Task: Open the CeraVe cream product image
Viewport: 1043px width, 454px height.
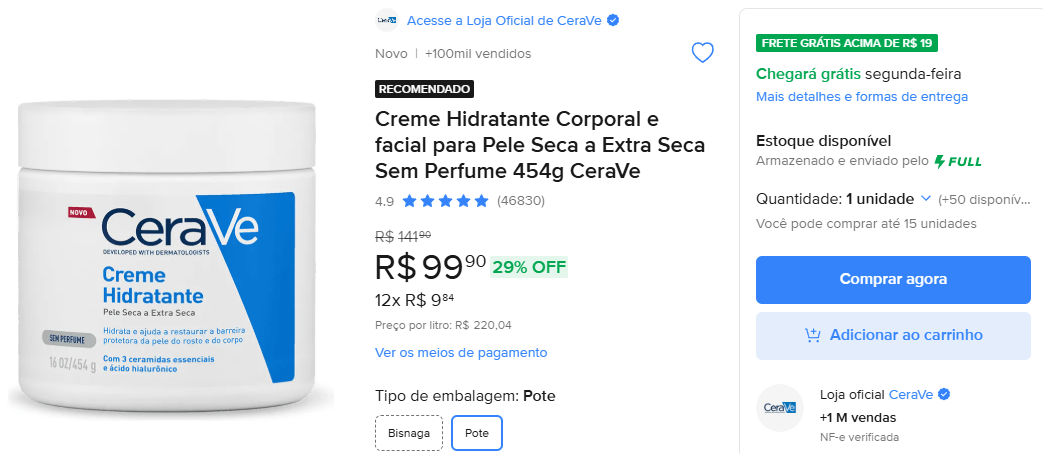Action: (x=172, y=255)
